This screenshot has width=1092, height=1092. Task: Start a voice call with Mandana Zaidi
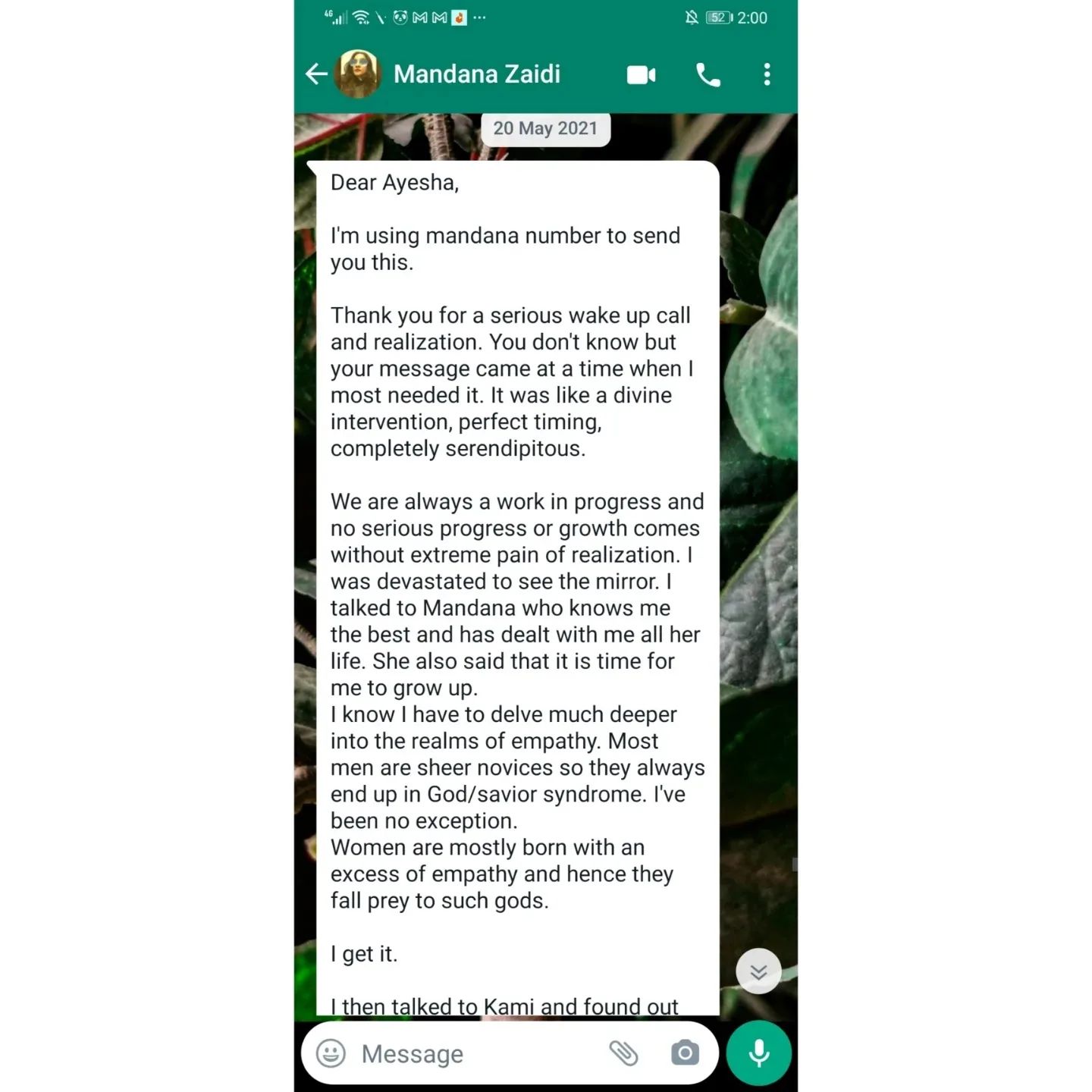(x=708, y=74)
